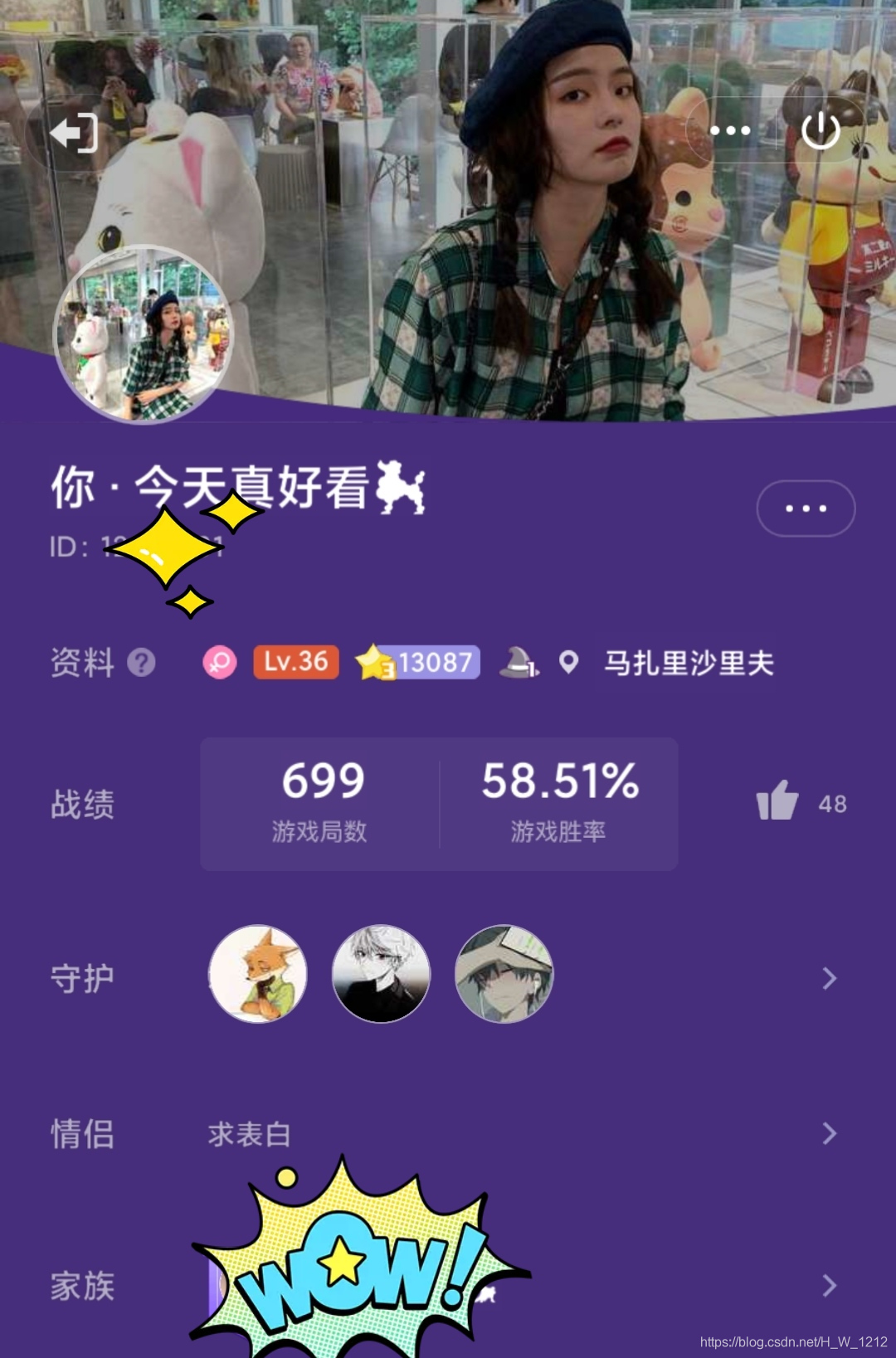The image size is (896, 1358).
Task: Click the power icon at top right
Action: (x=820, y=129)
